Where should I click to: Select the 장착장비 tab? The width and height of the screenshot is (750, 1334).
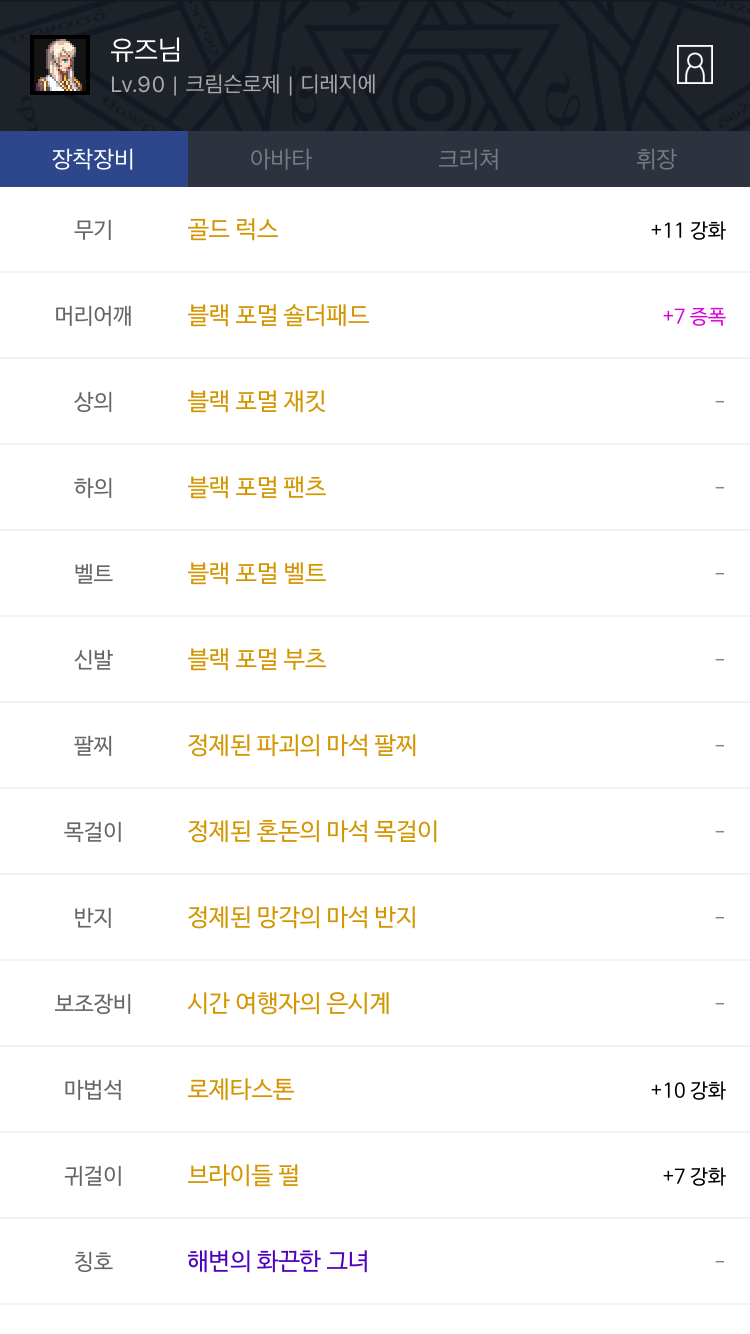click(x=94, y=159)
